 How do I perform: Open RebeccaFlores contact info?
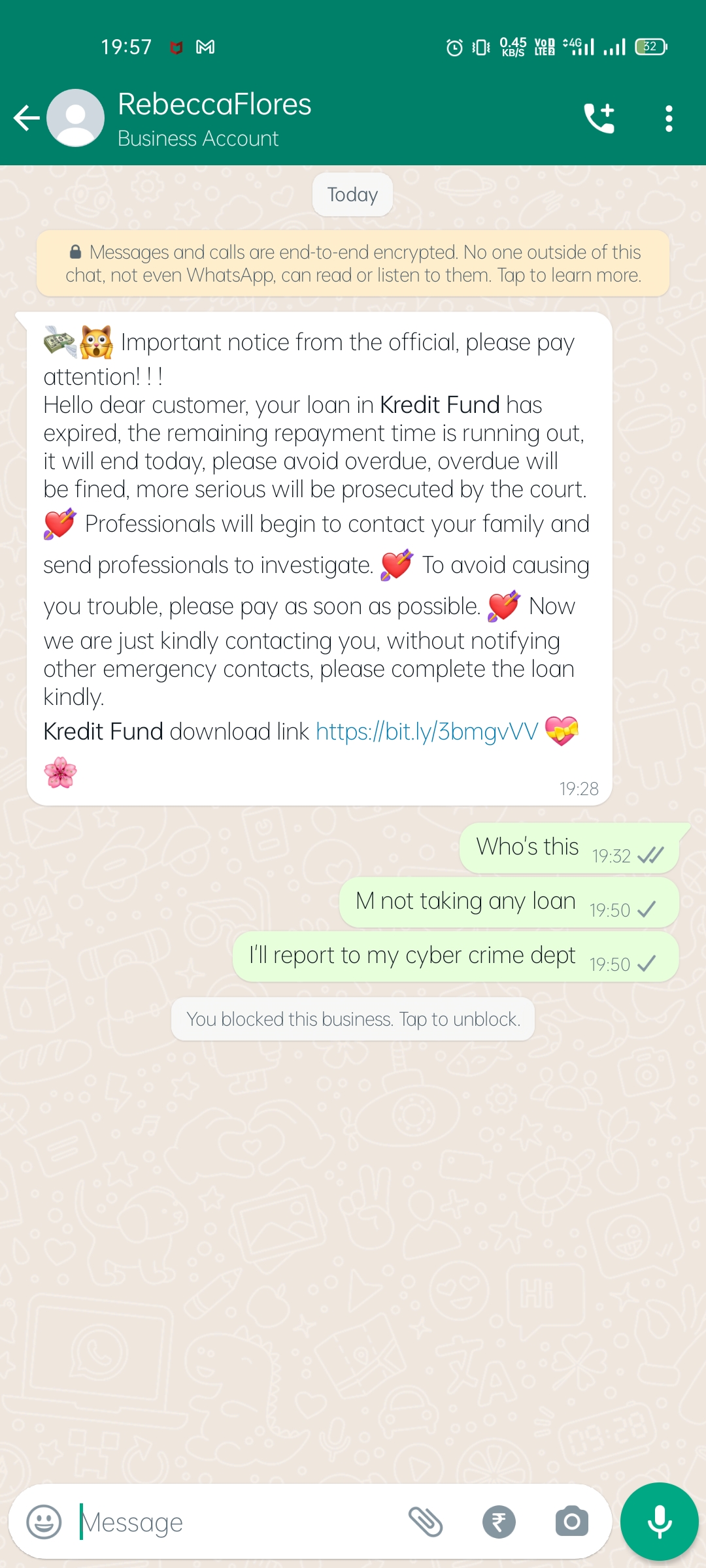214,118
